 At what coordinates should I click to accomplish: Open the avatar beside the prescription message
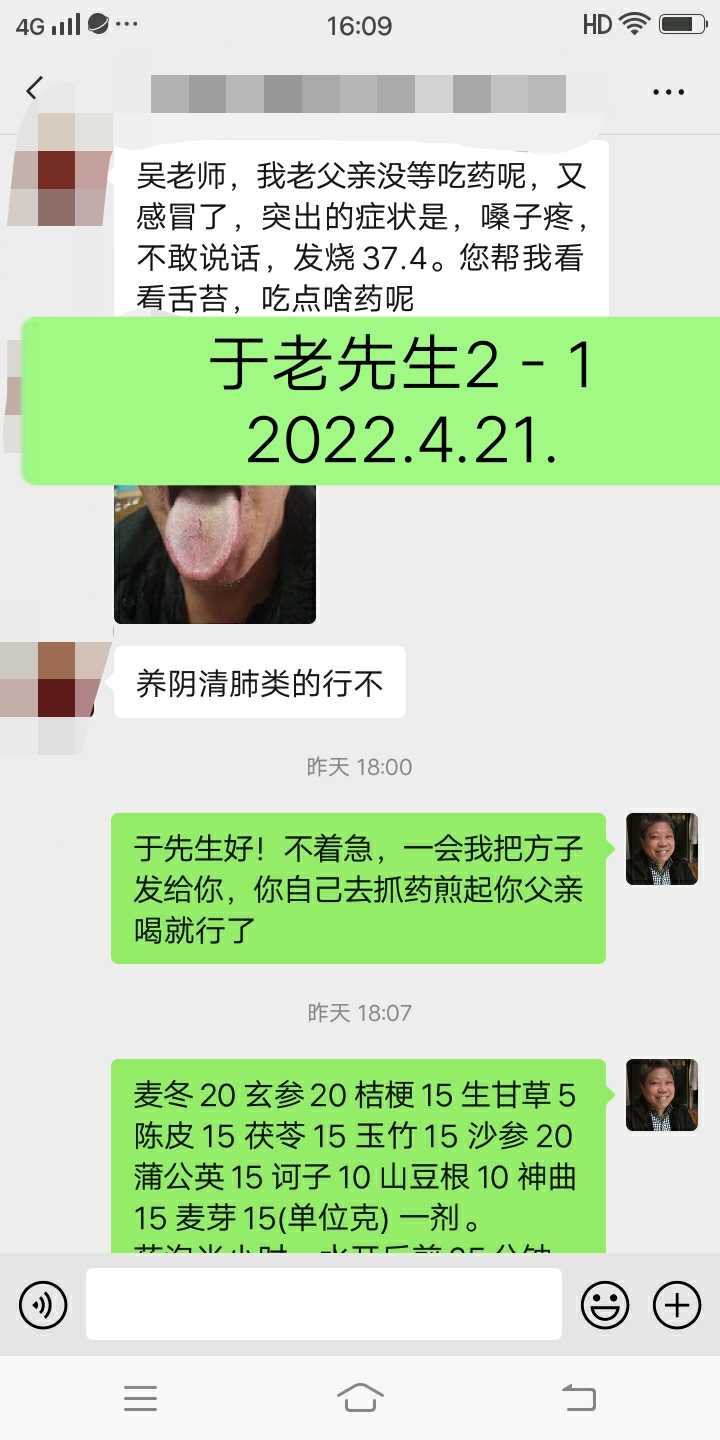point(662,1095)
